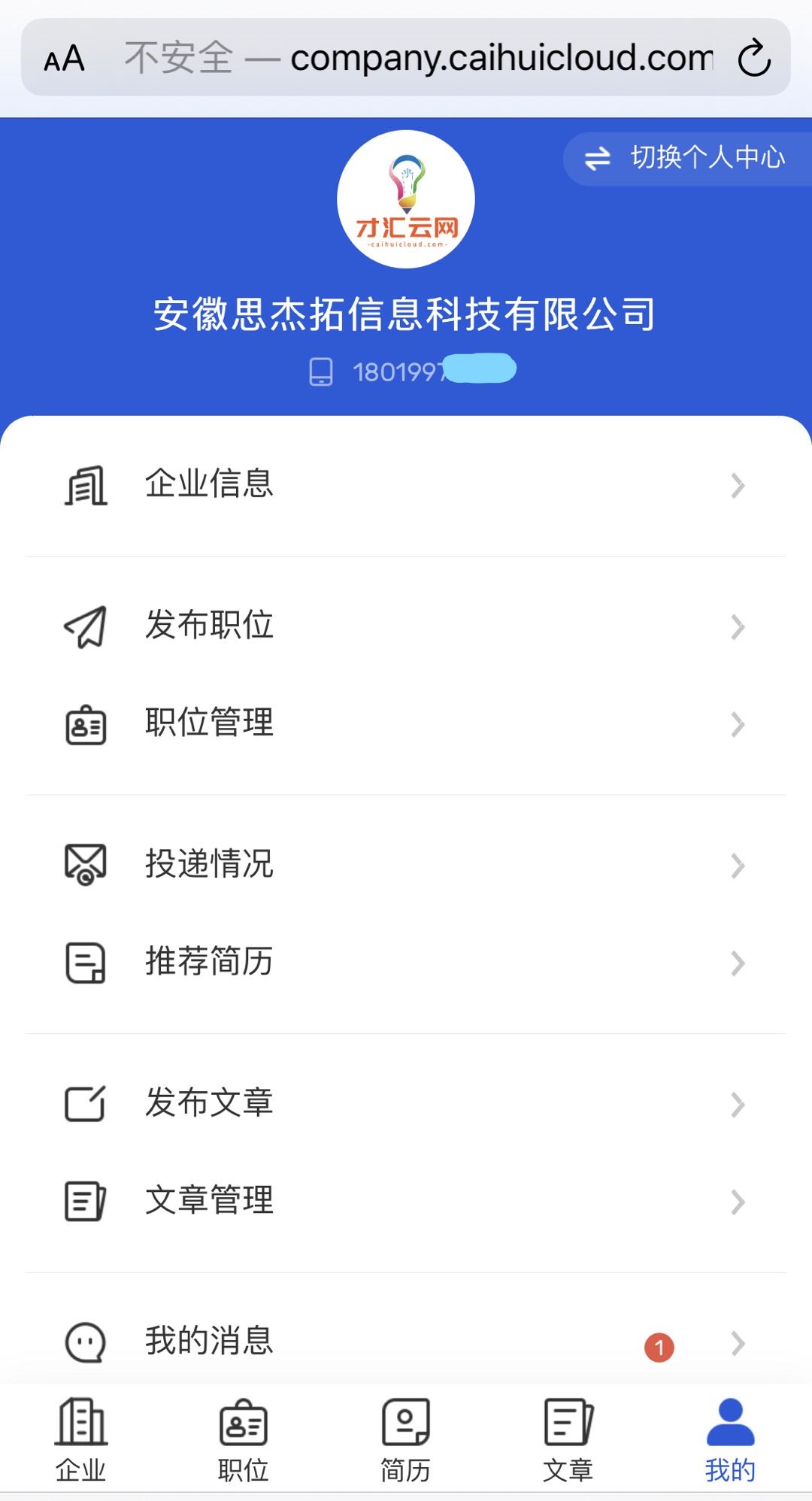The width and height of the screenshot is (812, 1501).
Task: View 投递情况 application status
Action: 406,864
